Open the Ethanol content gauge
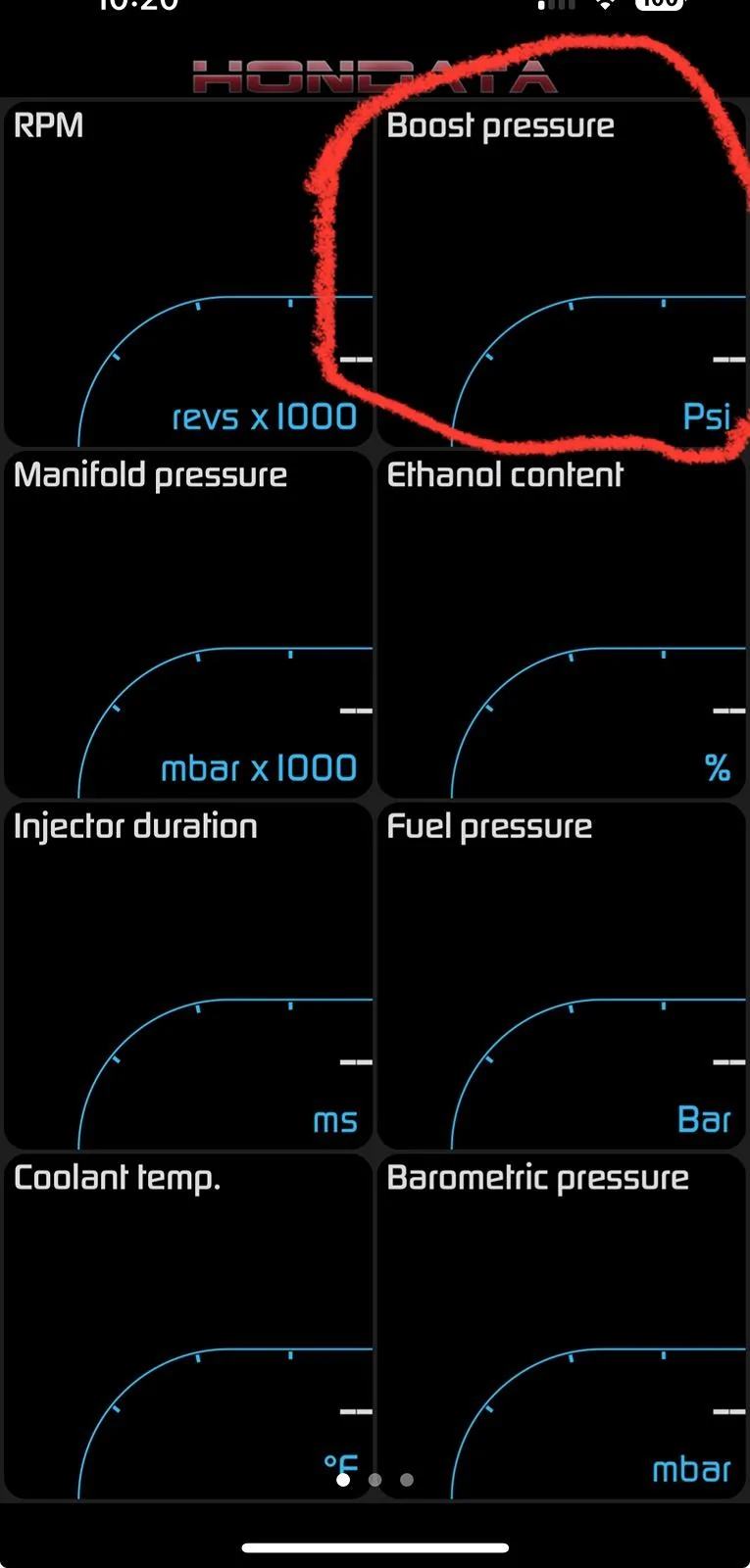This screenshot has width=750, height=1568. click(562, 624)
